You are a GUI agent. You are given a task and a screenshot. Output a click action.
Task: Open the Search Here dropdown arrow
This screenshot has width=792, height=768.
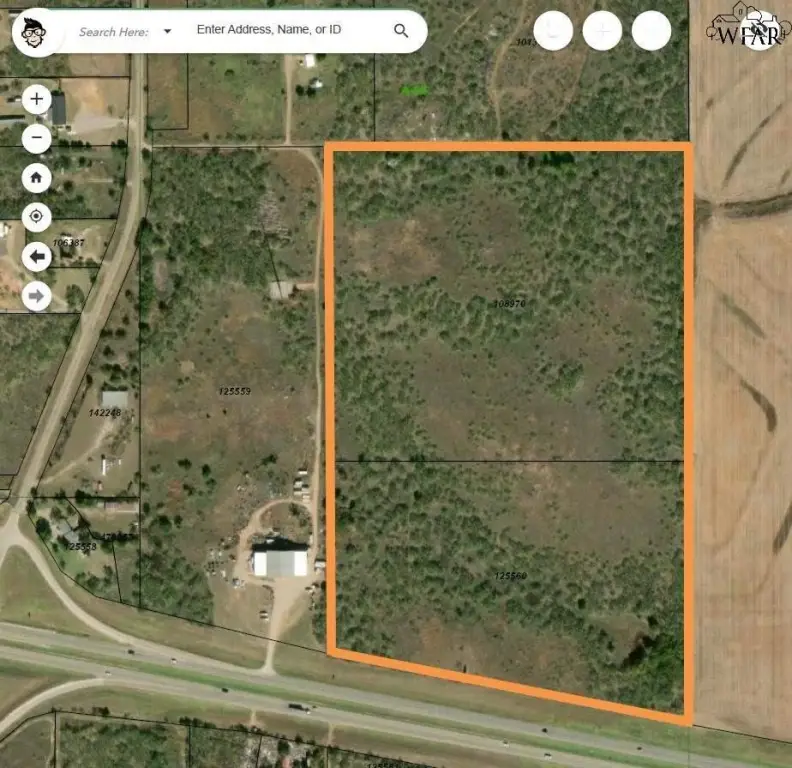pyautogui.click(x=167, y=31)
